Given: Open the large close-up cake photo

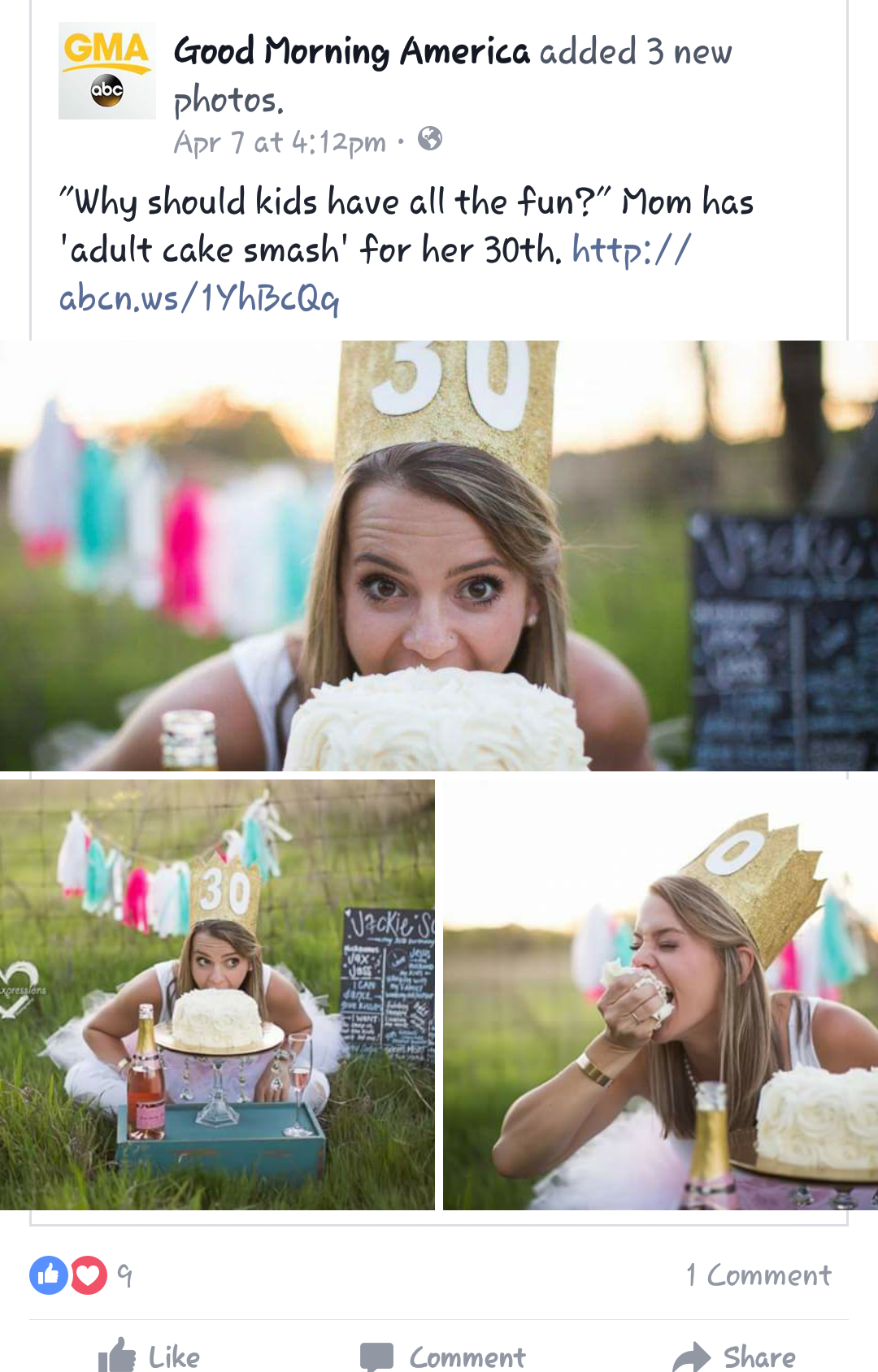Looking at the screenshot, I should coord(439,555).
